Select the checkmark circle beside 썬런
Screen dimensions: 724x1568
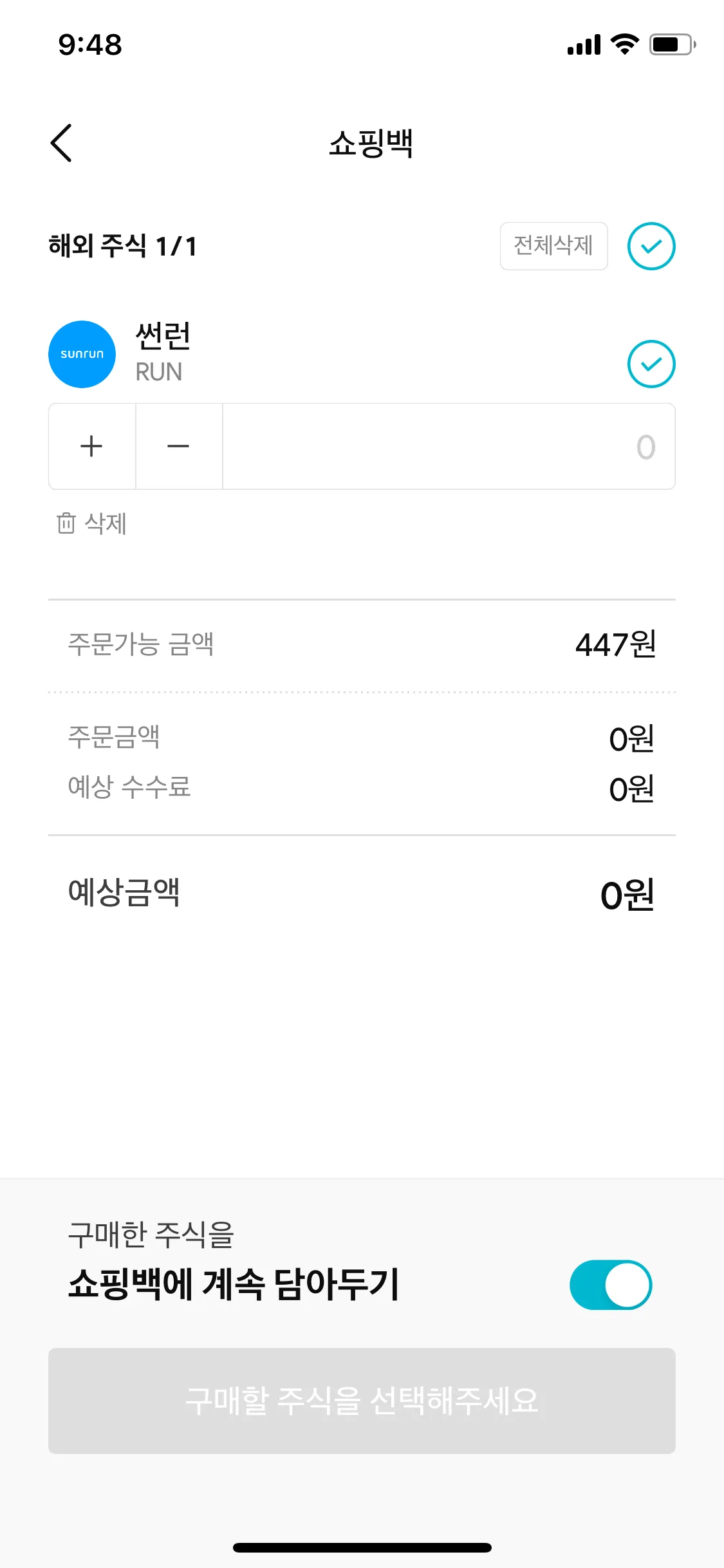651,363
